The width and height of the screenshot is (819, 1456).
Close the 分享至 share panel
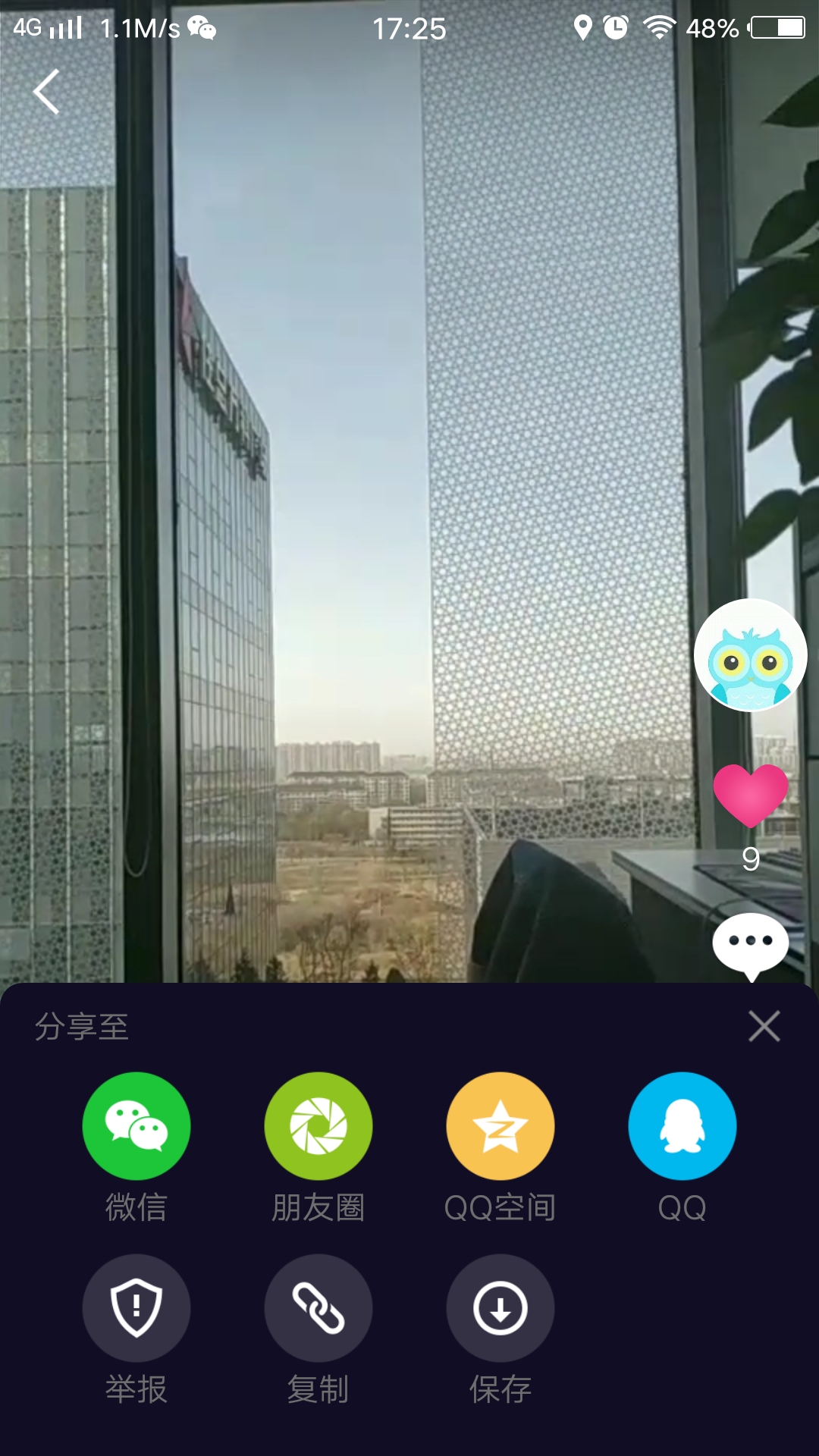(x=764, y=1027)
